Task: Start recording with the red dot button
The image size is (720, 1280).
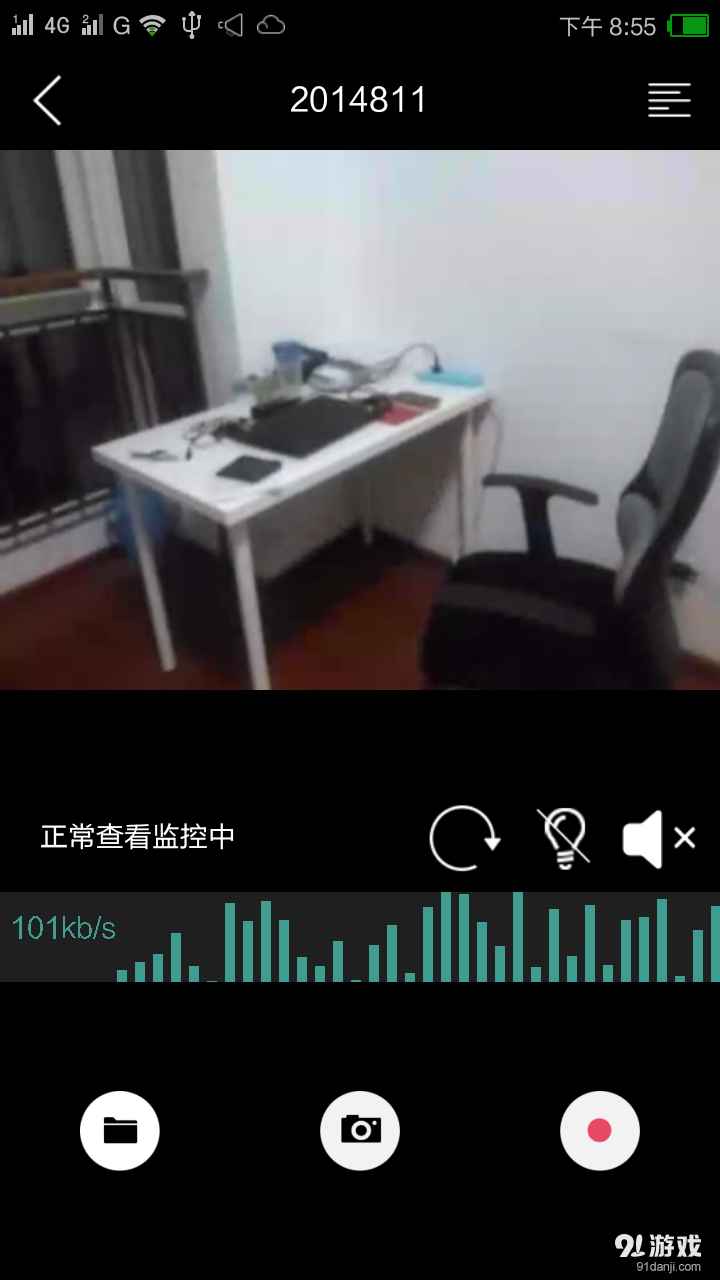Action: [599, 1130]
